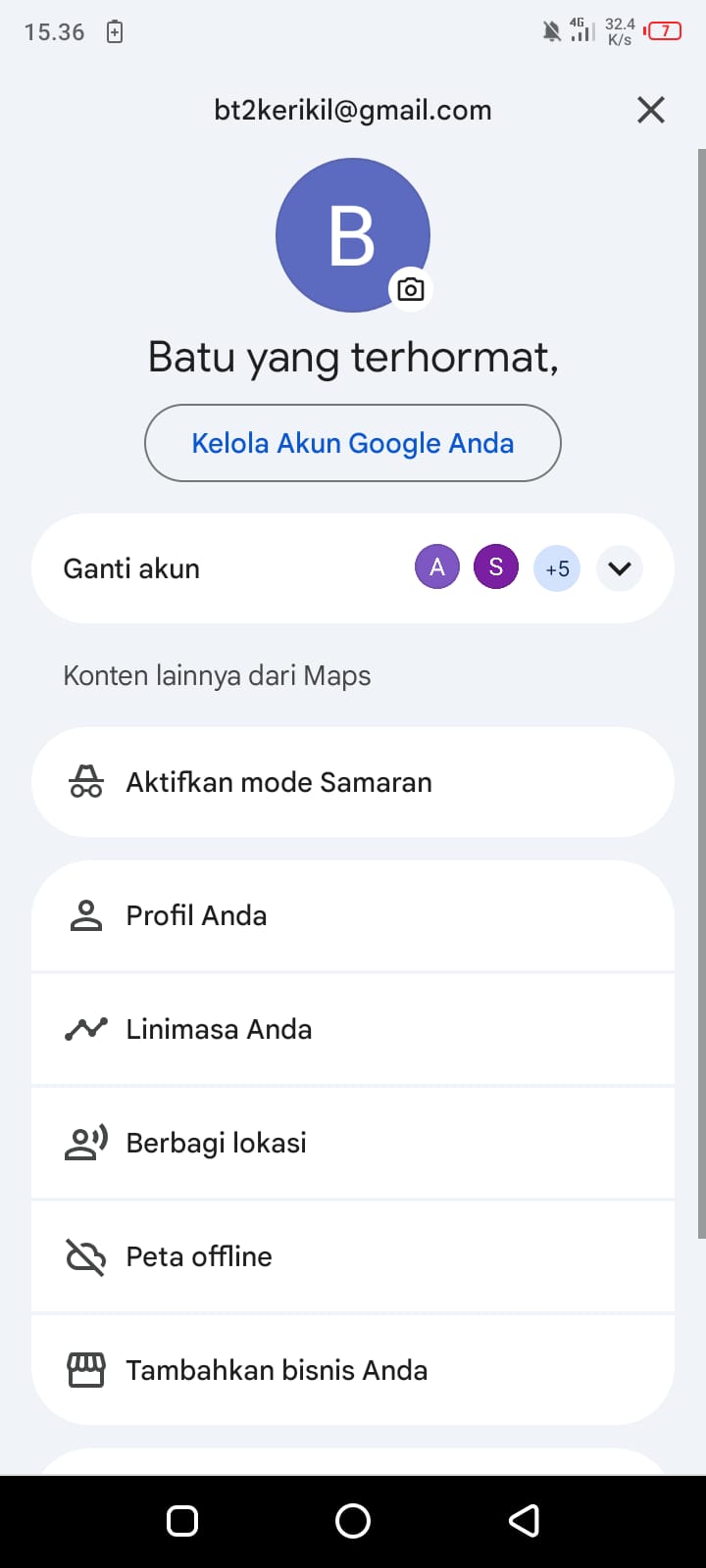The width and height of the screenshot is (706, 1568).
Task: Close the account menu
Action: point(651,110)
